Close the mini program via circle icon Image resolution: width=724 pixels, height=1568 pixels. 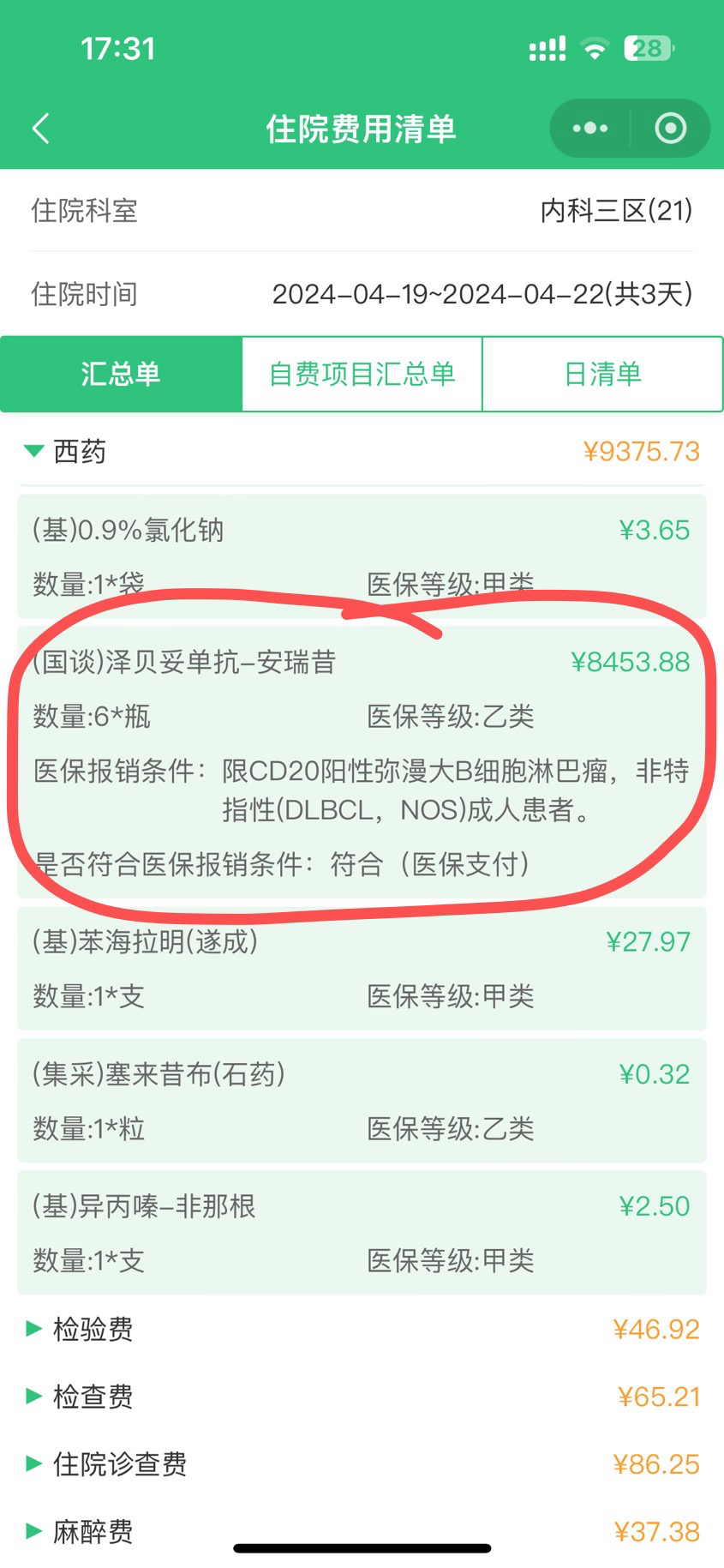[671, 129]
